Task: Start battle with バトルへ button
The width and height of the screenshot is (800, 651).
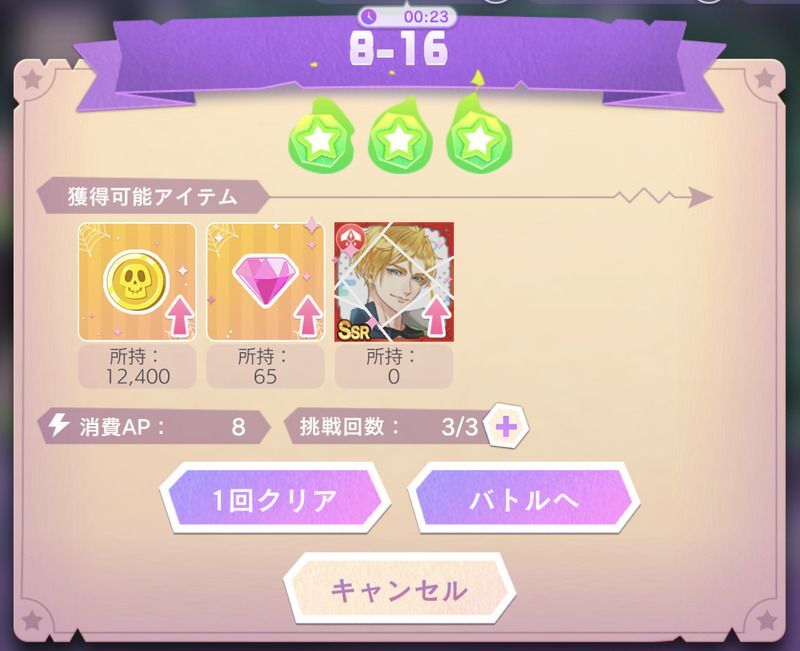Action: 523,500
